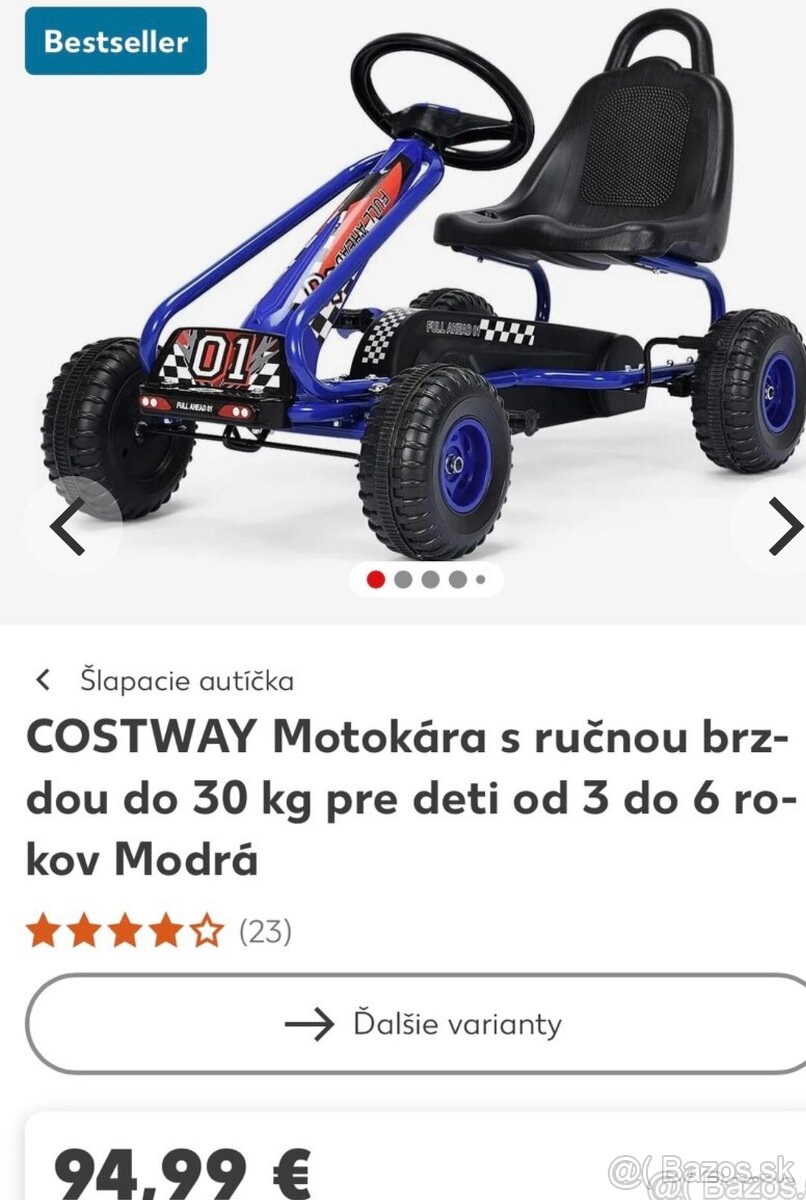Tap the back chevron beside Šlapacie autíčka
This screenshot has height=1200, width=806.
42,681
